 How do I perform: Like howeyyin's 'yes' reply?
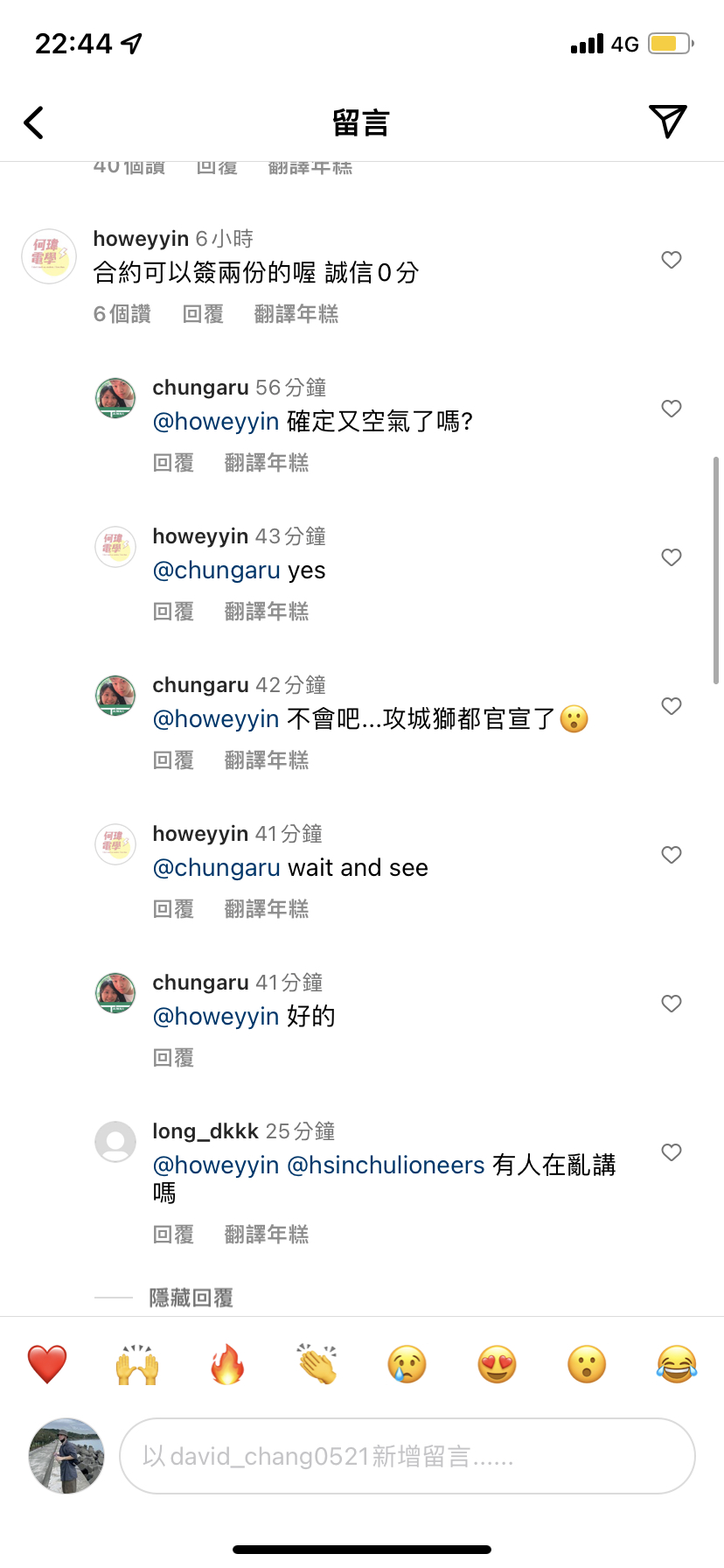tap(671, 557)
